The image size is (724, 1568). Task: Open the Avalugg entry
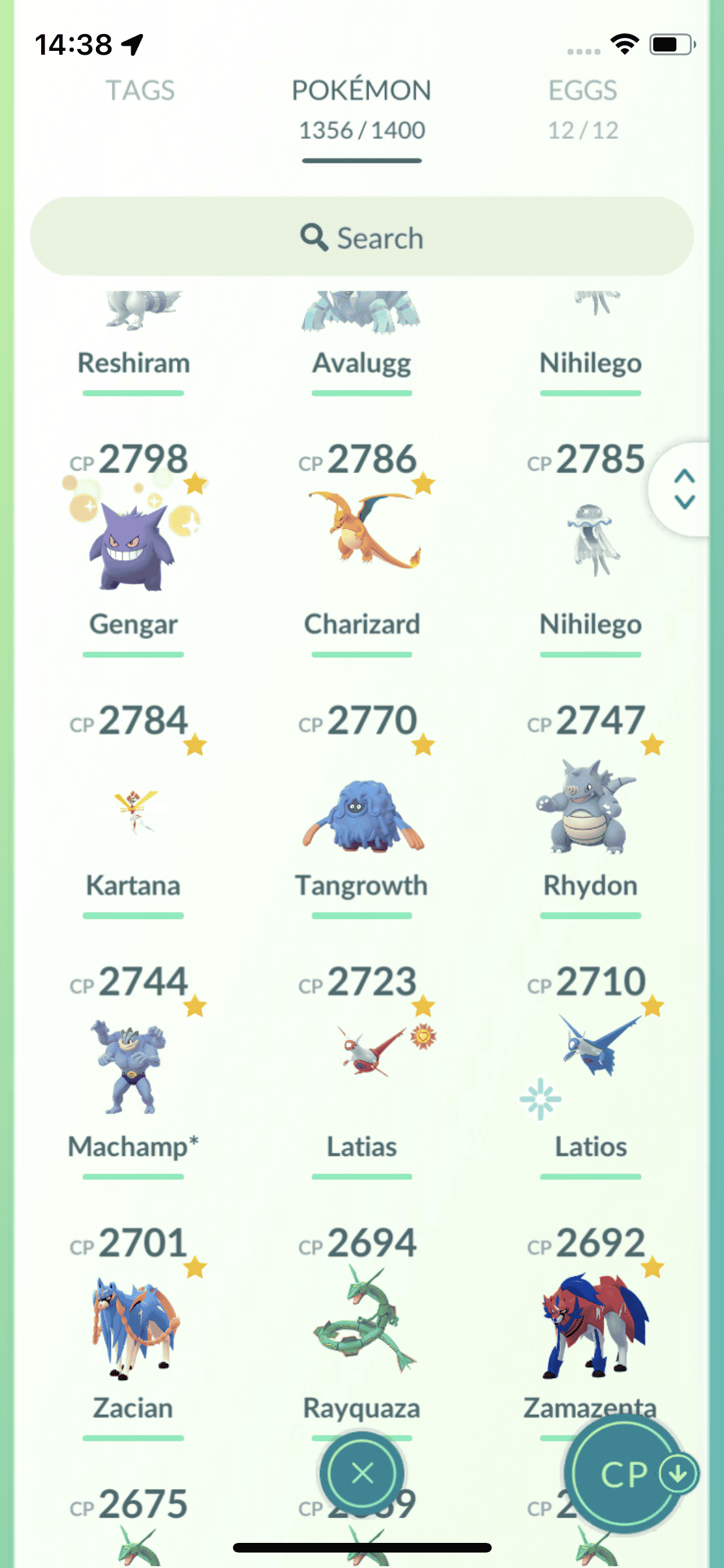click(x=362, y=341)
